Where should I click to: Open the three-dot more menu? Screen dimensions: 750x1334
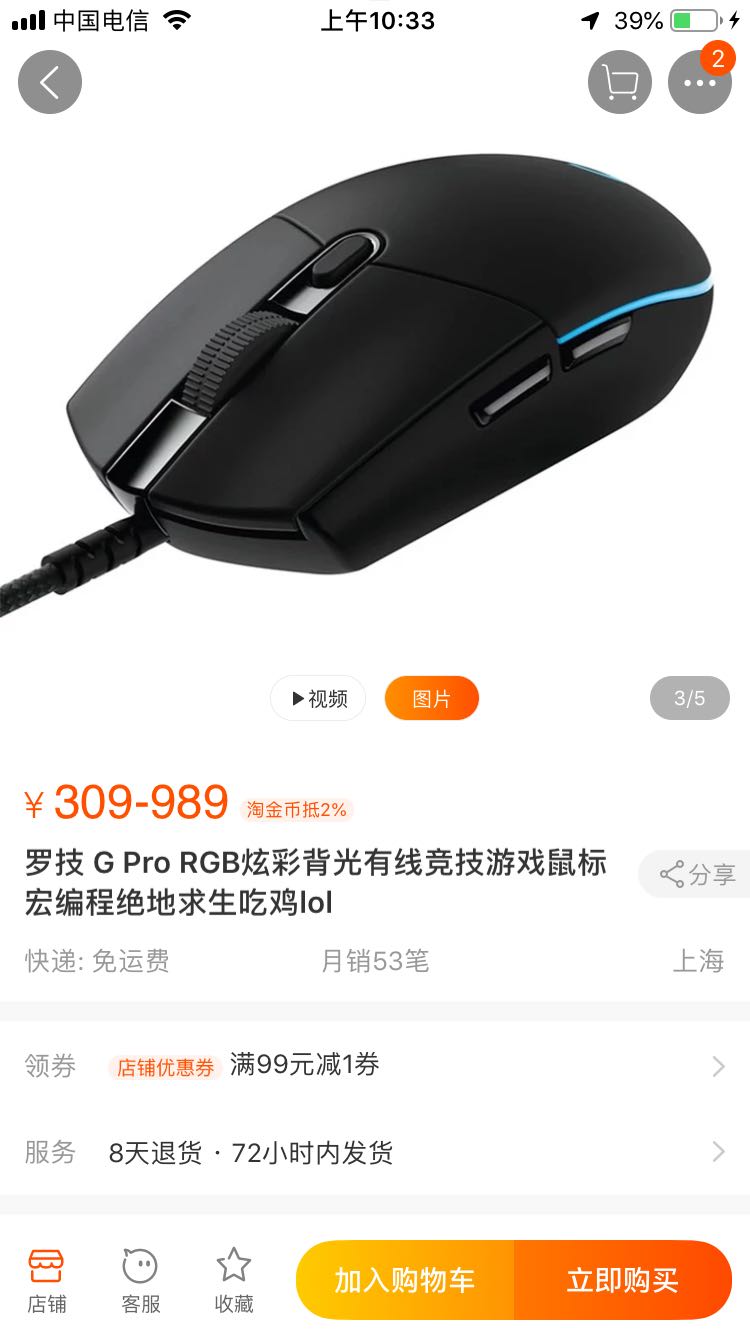click(x=700, y=82)
